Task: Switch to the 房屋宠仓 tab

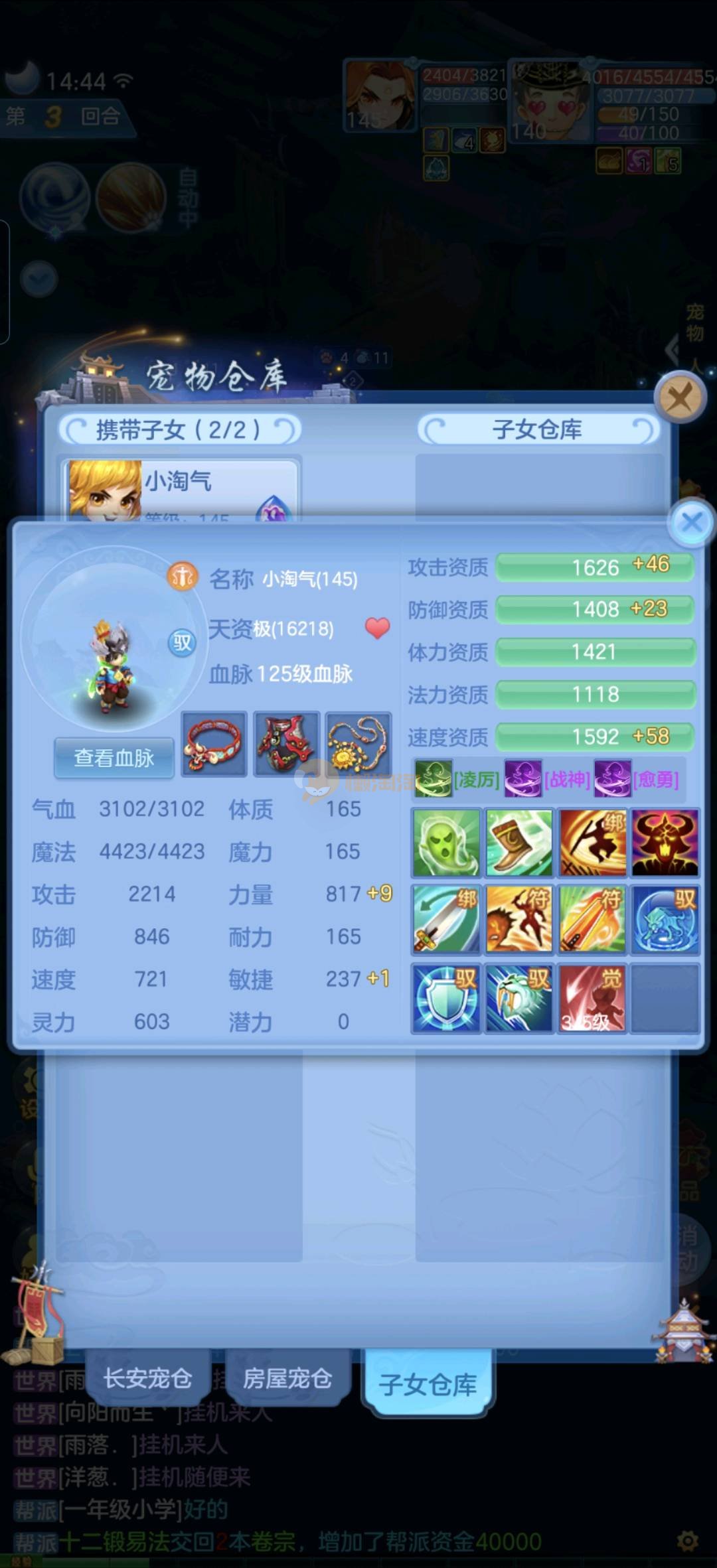Action: pos(287,1378)
